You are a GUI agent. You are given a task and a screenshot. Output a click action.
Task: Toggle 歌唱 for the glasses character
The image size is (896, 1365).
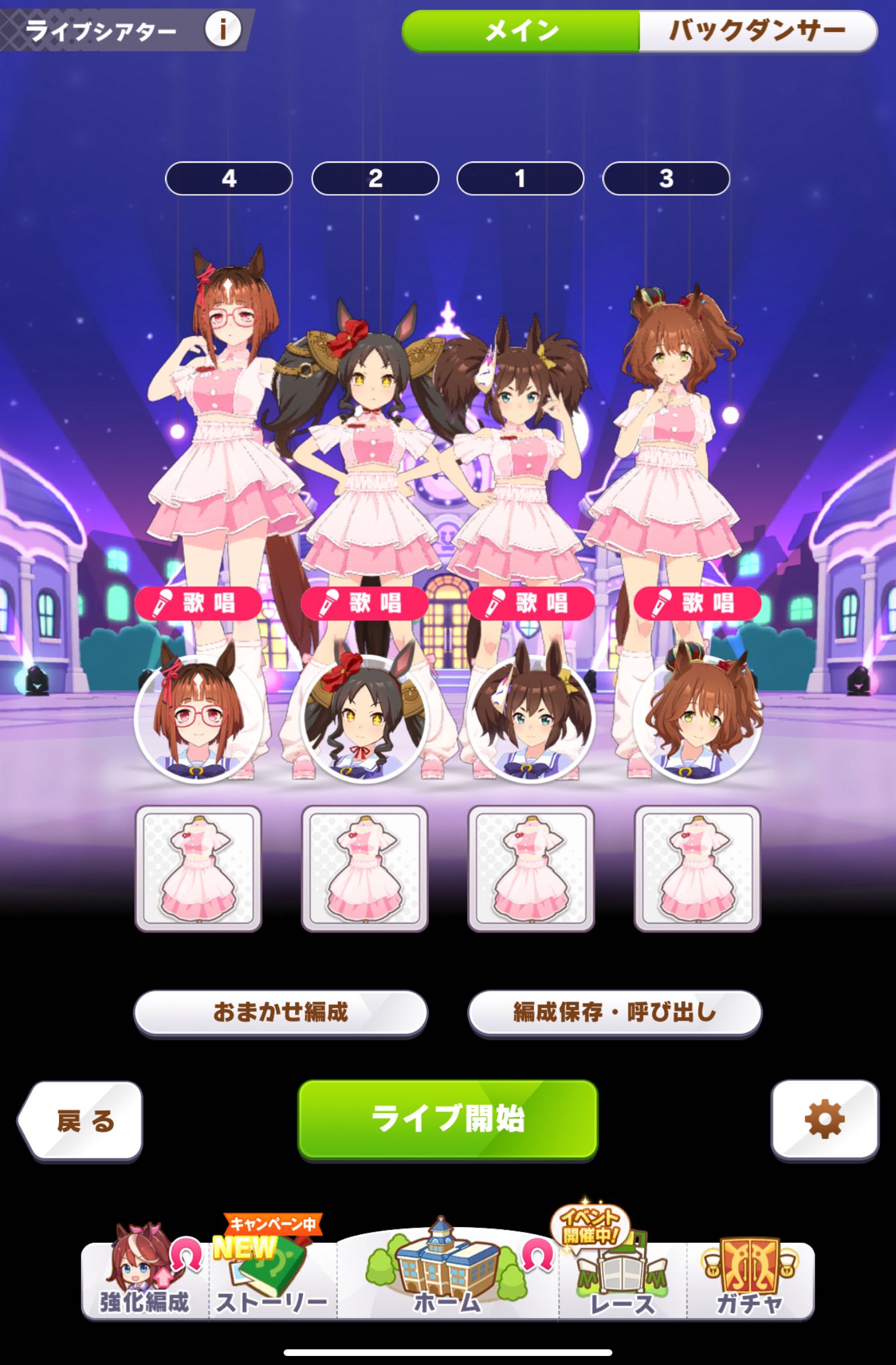pos(198,602)
